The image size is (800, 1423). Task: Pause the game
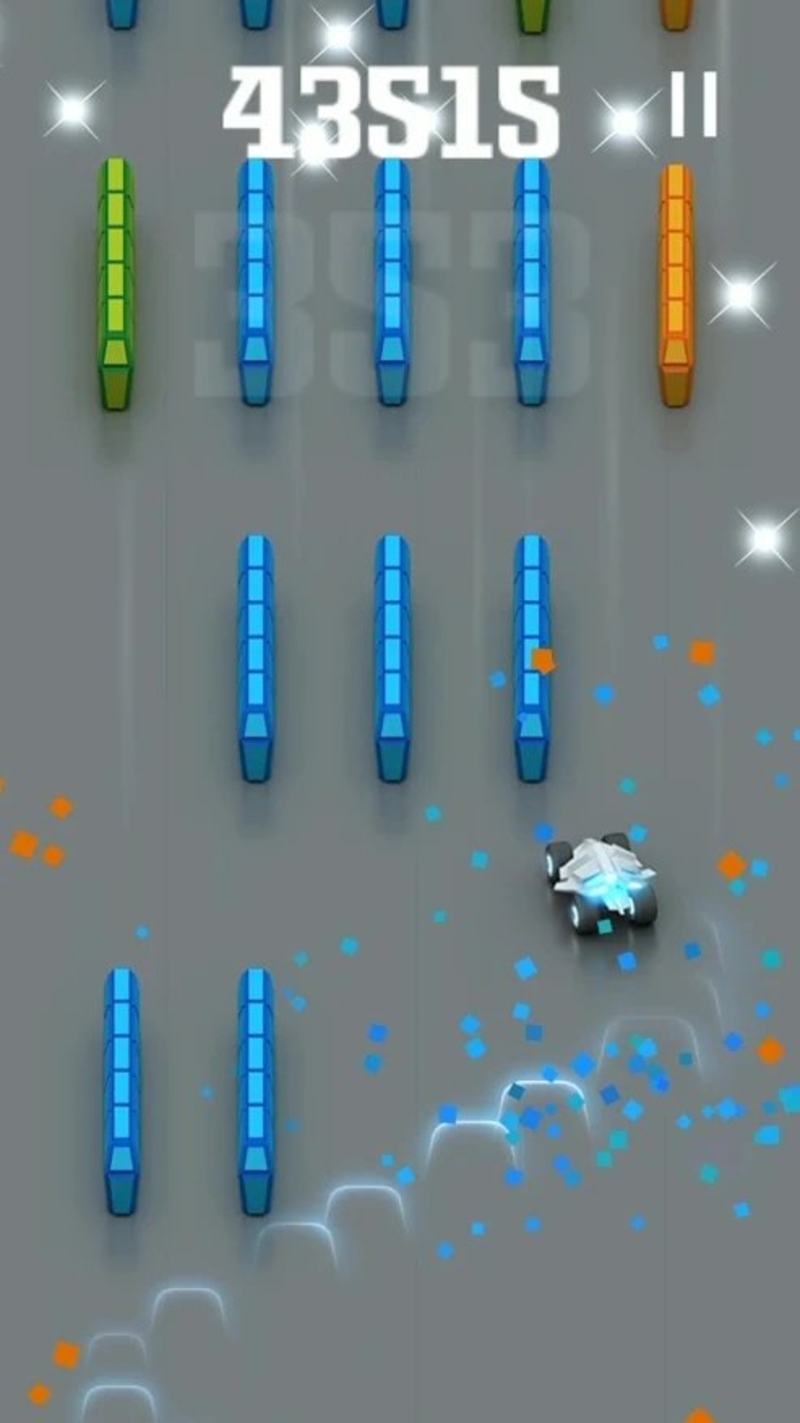pos(693,106)
